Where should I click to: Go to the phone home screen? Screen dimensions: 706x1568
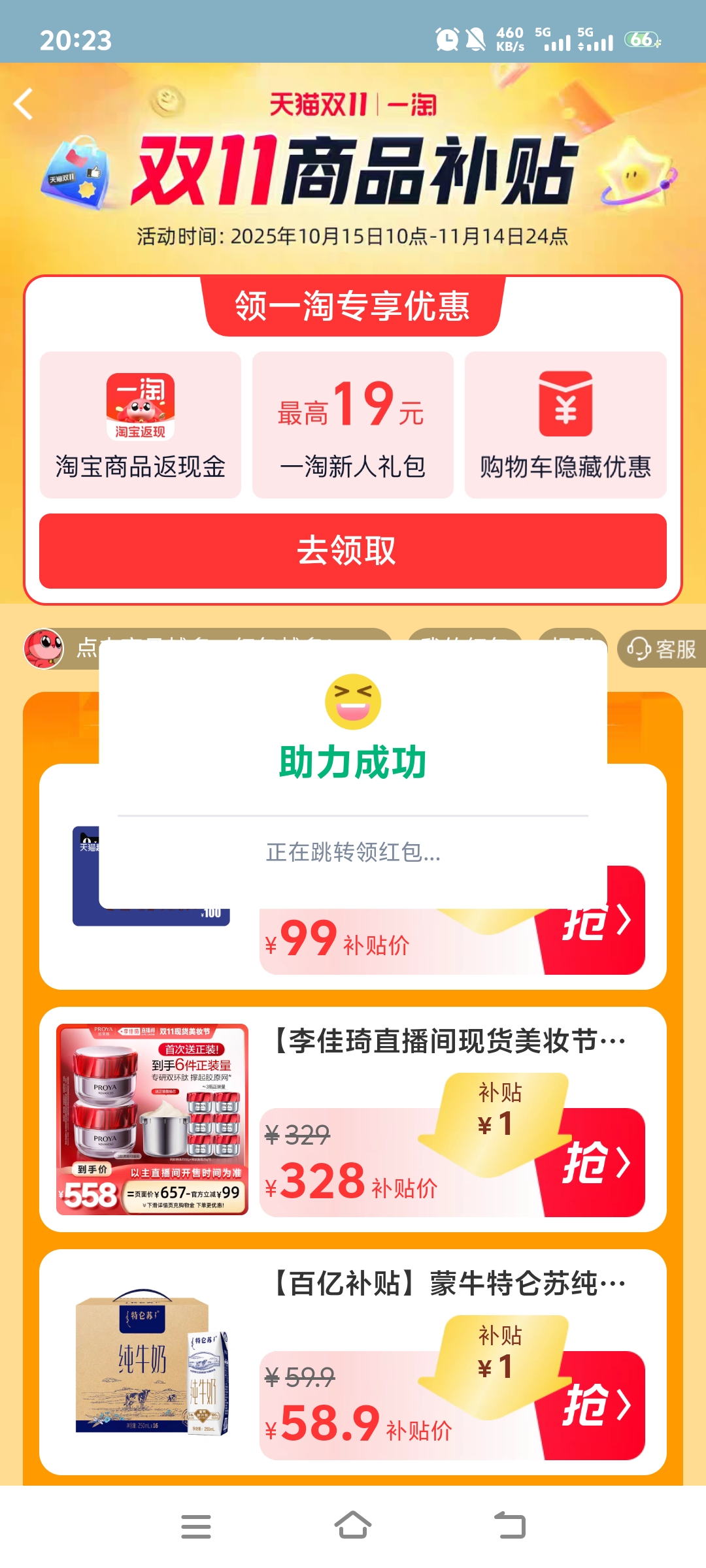353,1526
